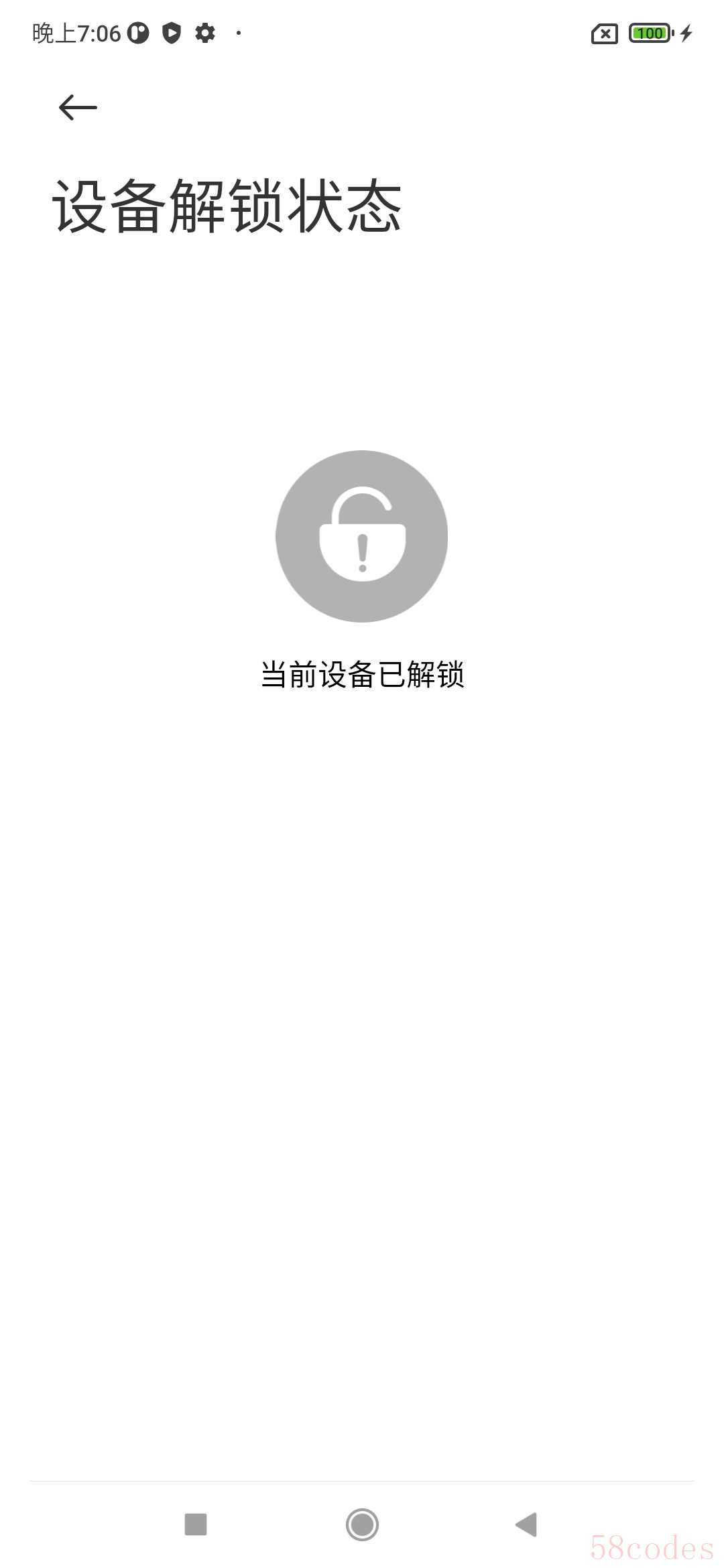The height and width of the screenshot is (1568, 724).
Task: Tap the system home button
Action: (x=362, y=1524)
